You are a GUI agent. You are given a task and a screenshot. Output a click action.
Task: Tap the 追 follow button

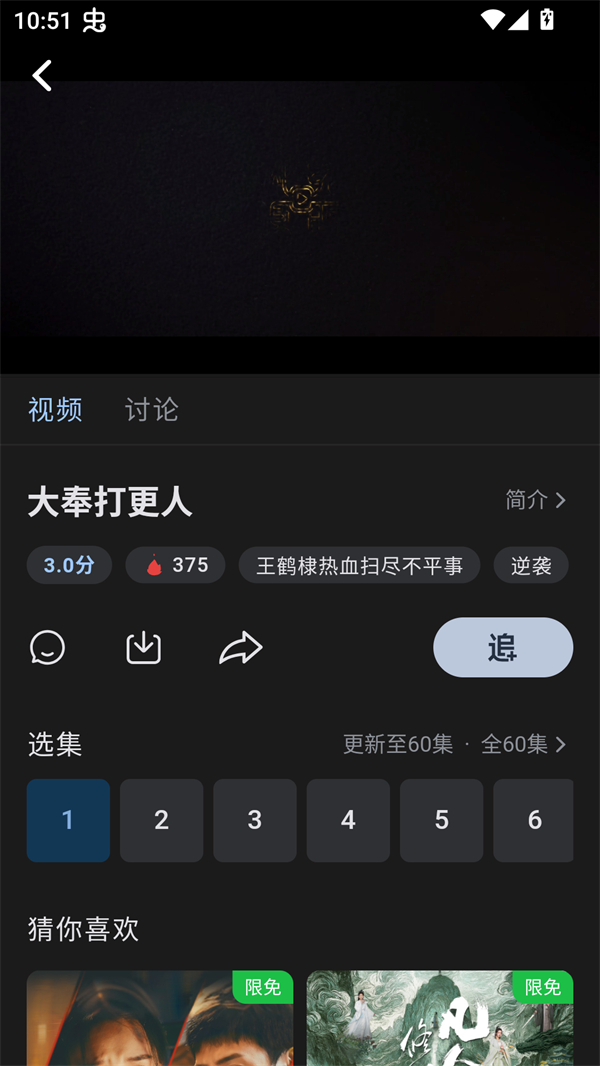[502, 648]
